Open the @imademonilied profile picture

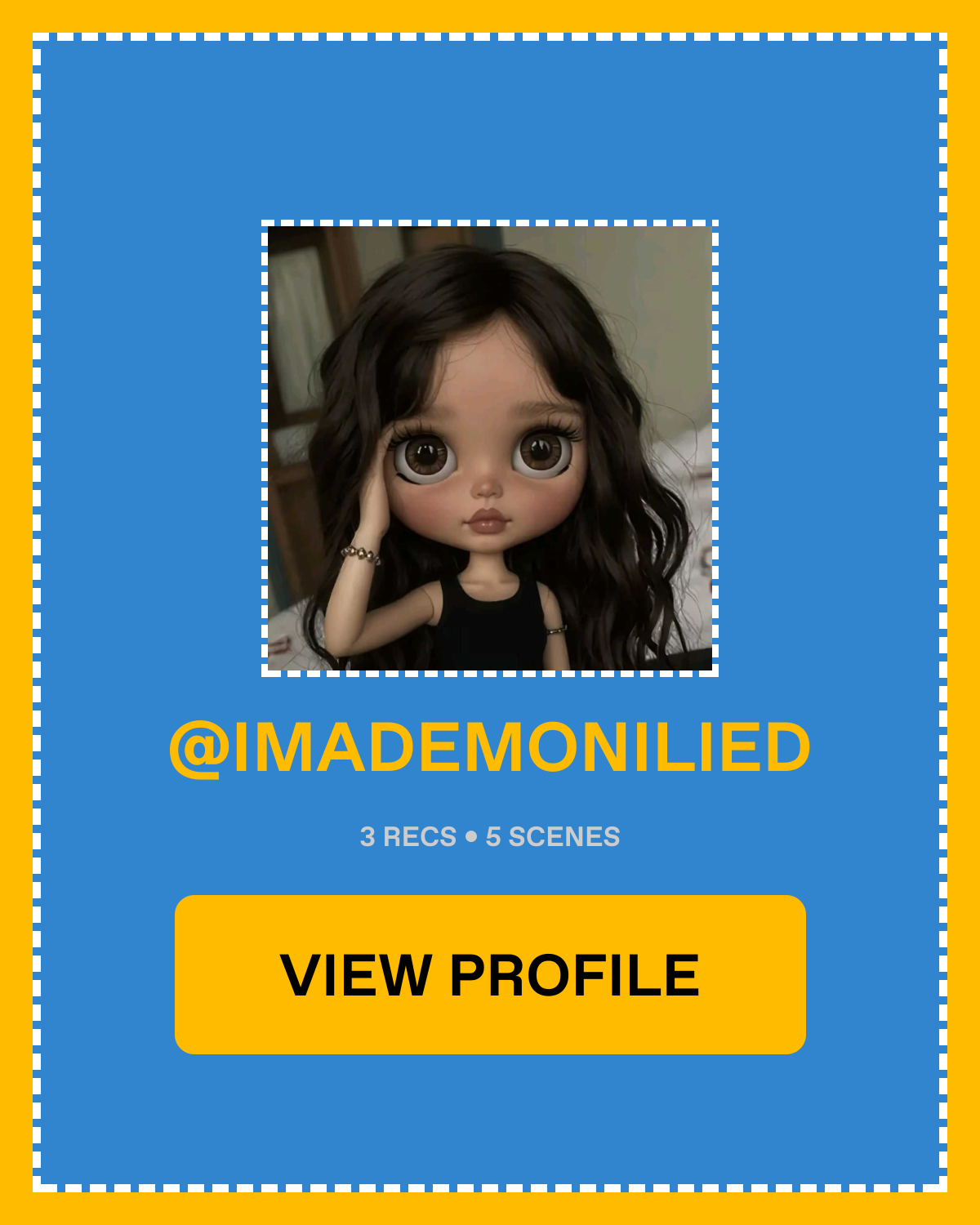click(490, 448)
